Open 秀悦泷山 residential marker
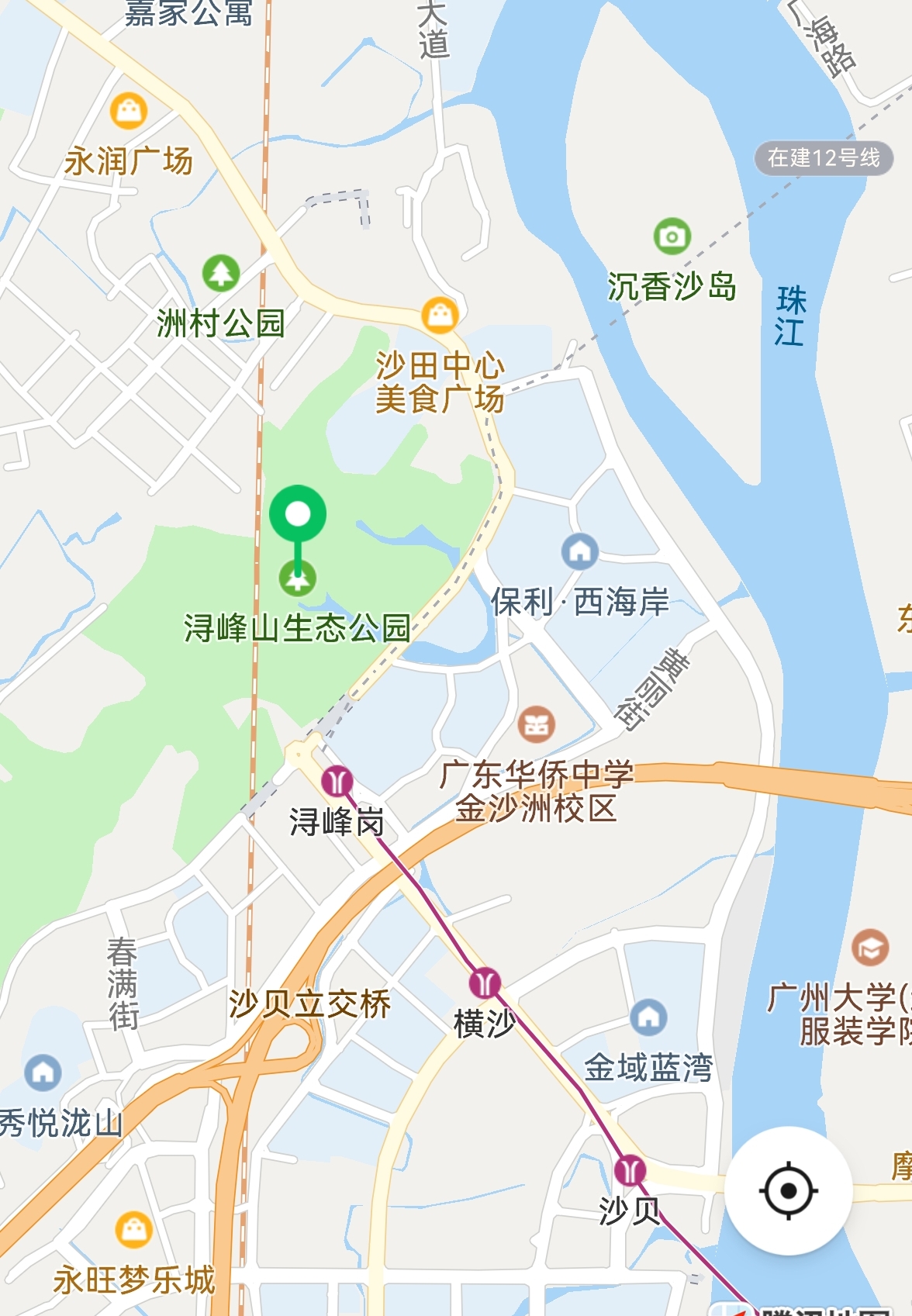912x1316 pixels. tap(43, 1072)
